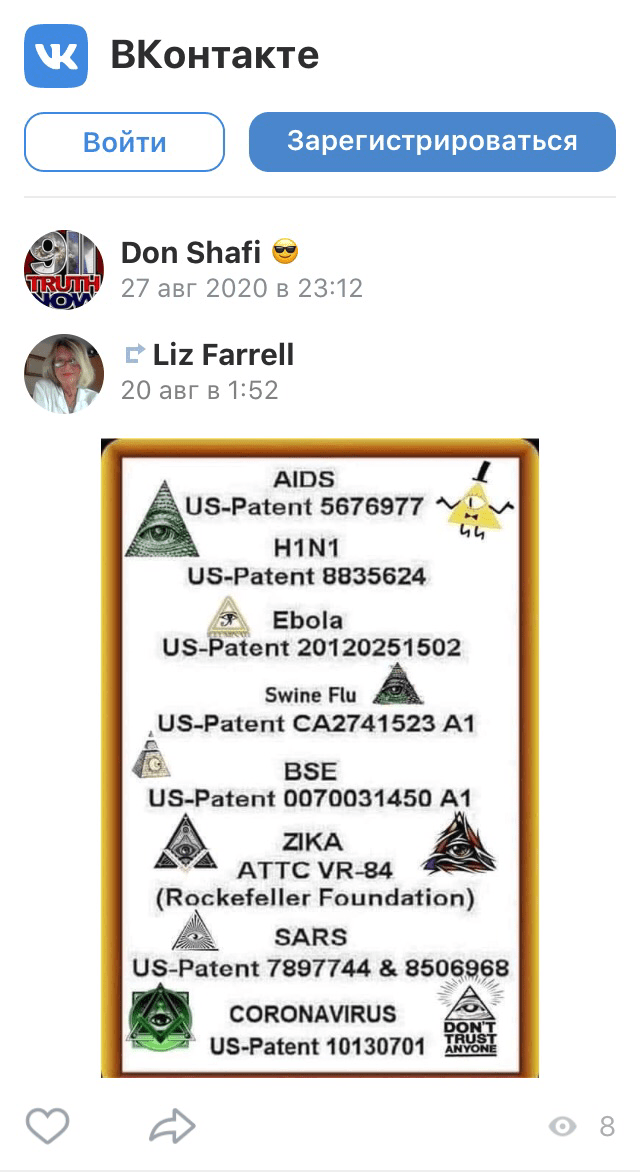Screen dimensions: 640x1172
Task: Share the post via arrow icon
Action: click(172, 1126)
